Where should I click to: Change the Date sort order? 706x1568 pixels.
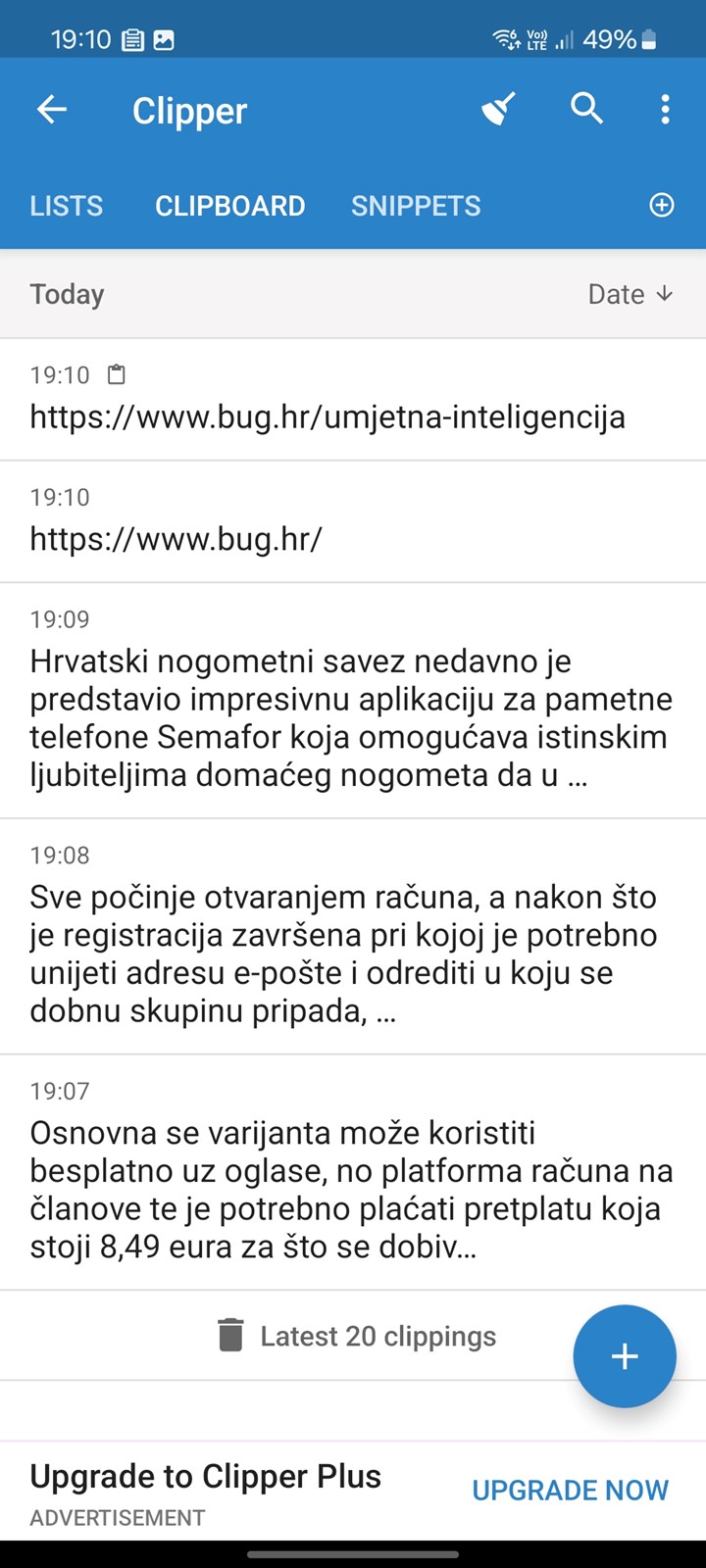pos(630,294)
